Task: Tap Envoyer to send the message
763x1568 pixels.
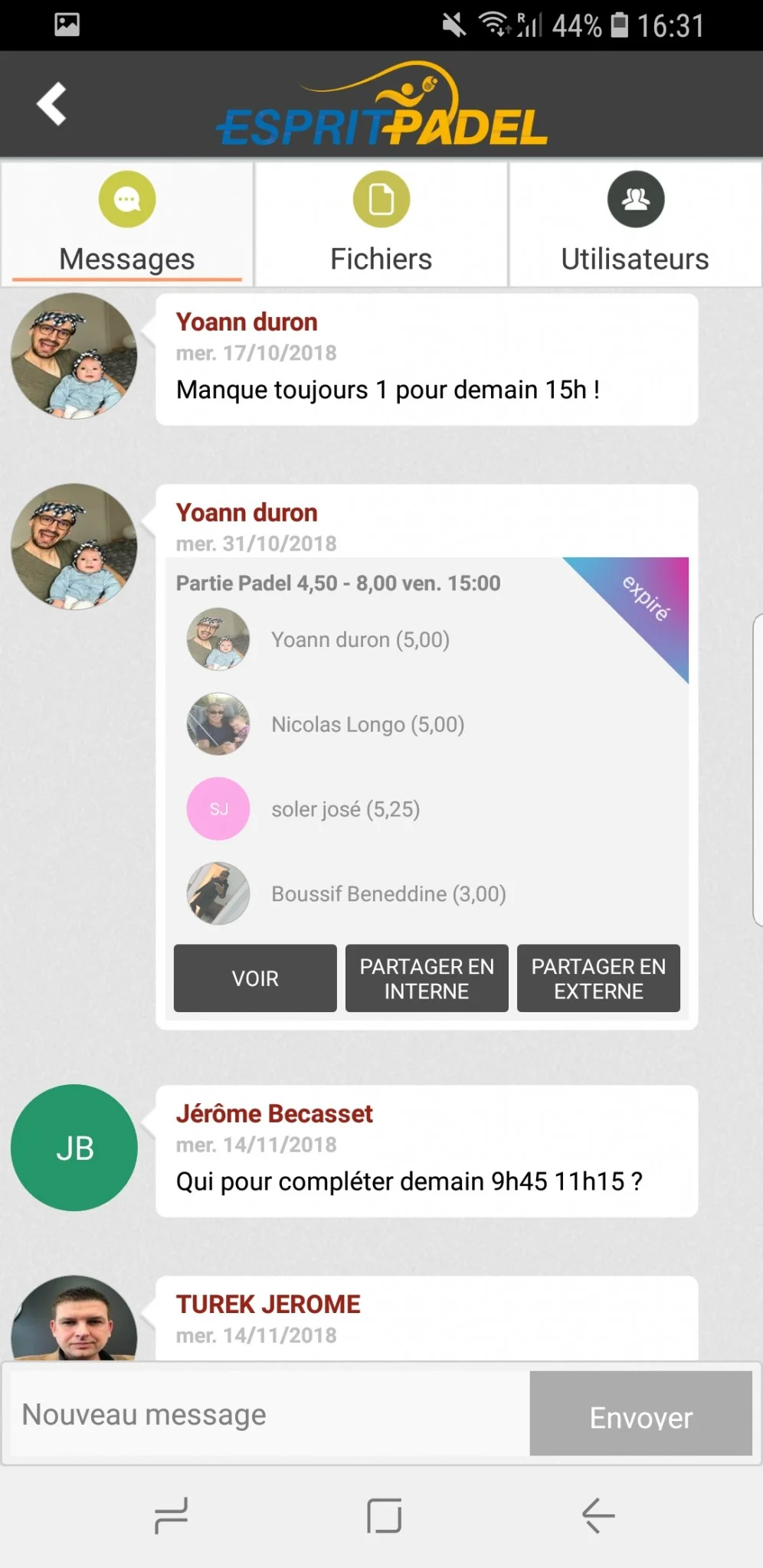Action: coord(640,1414)
